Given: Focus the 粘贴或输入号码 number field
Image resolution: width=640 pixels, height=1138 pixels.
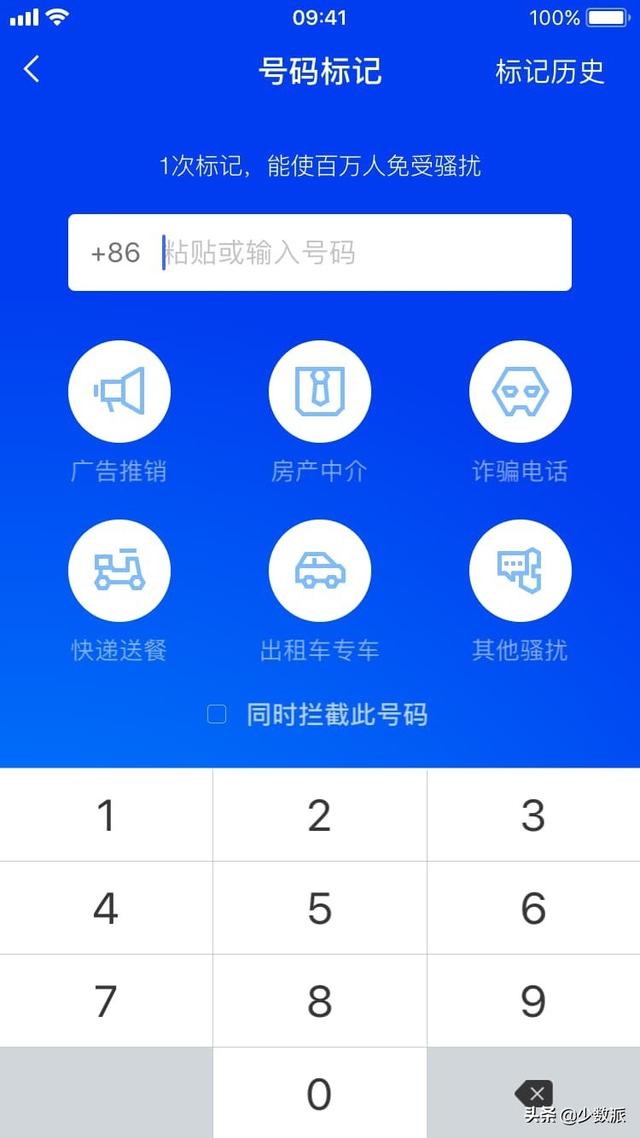Looking at the screenshot, I should 320,253.
